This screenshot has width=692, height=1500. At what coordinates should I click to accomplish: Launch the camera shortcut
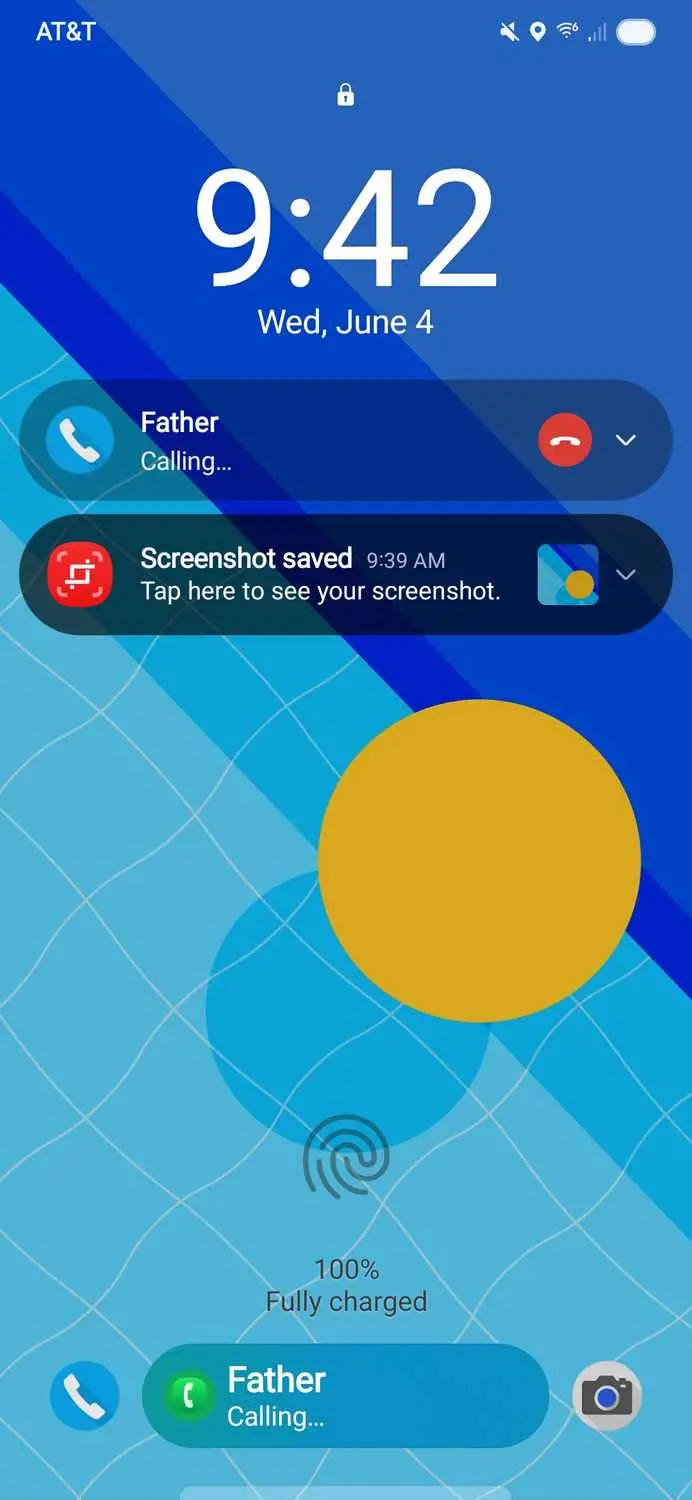[x=607, y=1396]
